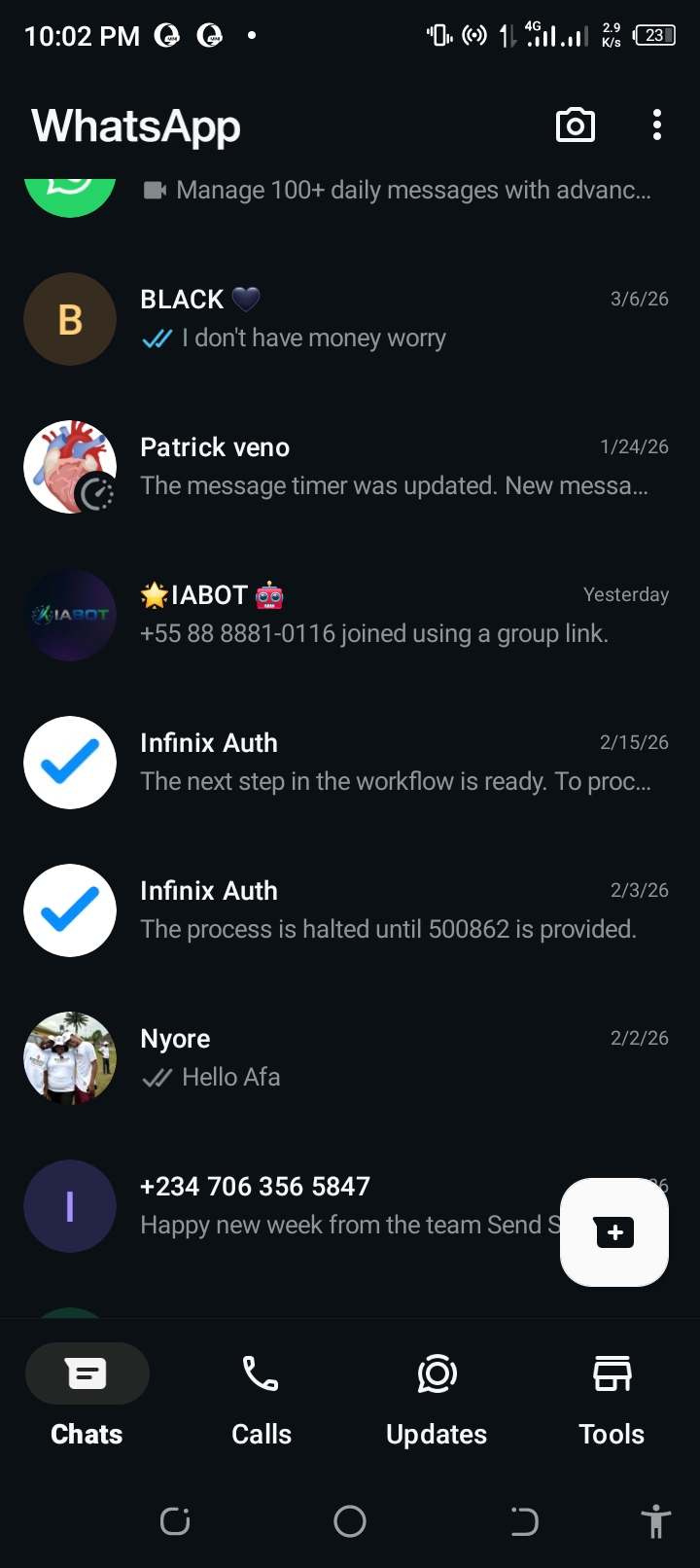The width and height of the screenshot is (700, 1568).
Task: Go to the system home screen
Action: [x=350, y=1521]
